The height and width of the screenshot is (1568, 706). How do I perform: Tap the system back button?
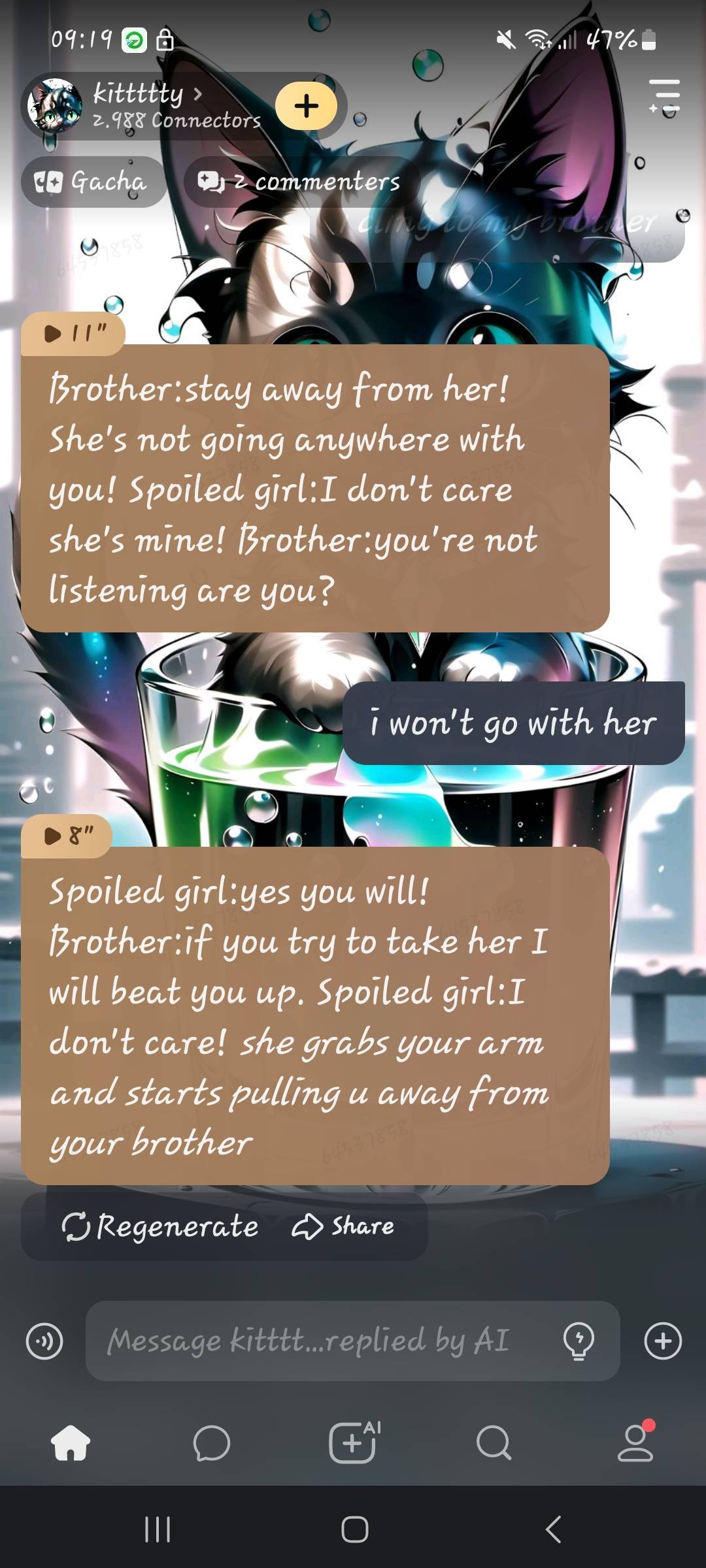(x=553, y=1529)
